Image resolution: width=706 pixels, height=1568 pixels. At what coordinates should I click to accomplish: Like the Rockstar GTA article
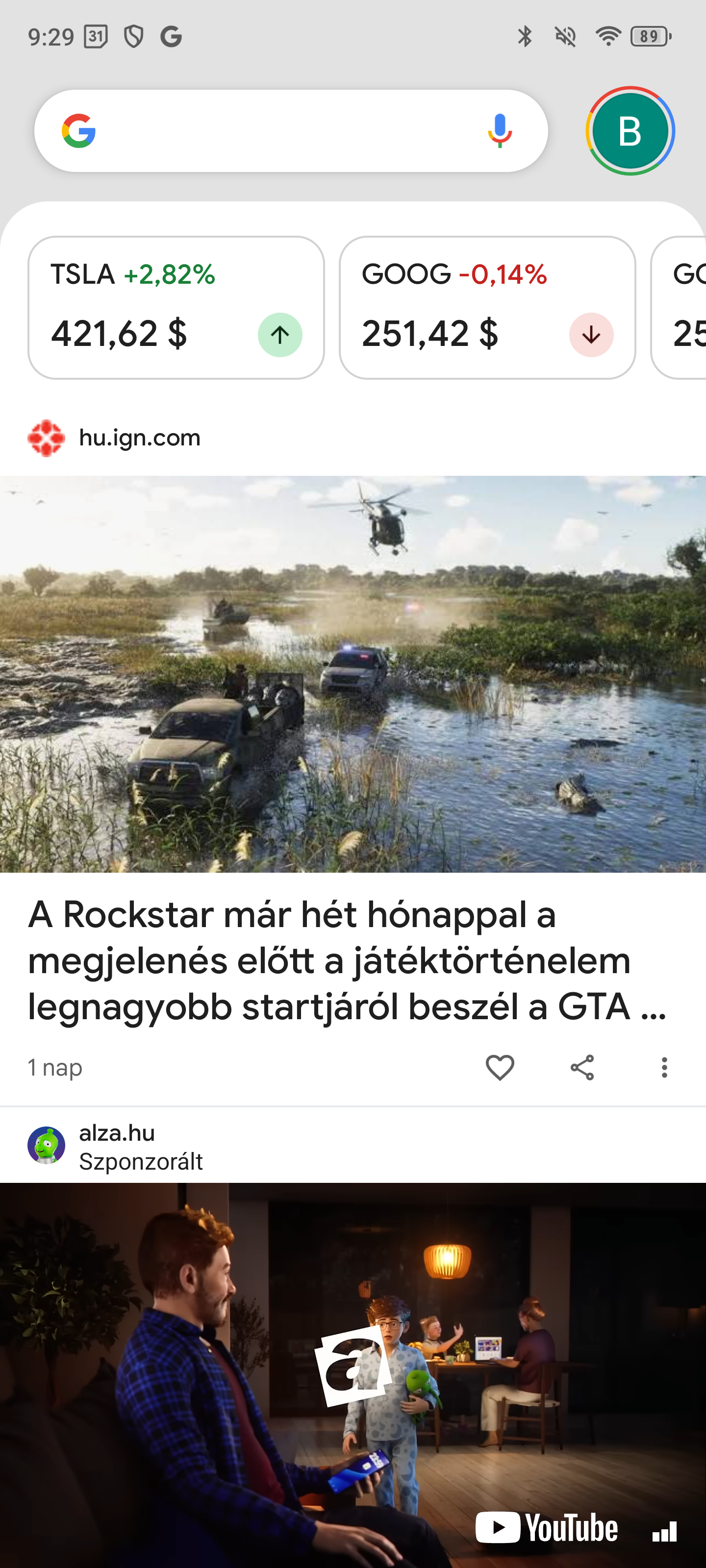pos(500,1067)
